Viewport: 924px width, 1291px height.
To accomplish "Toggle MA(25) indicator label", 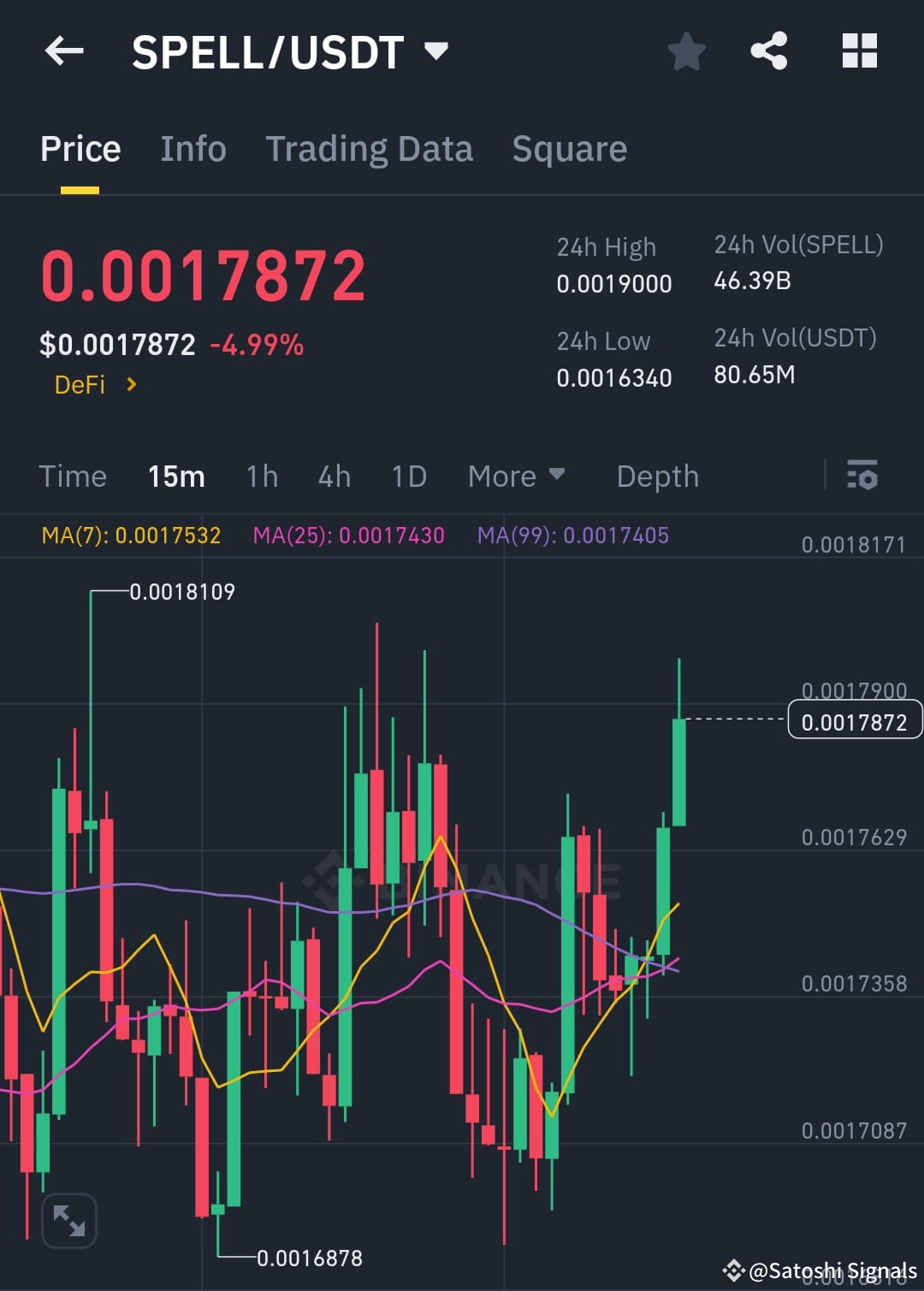I will pyautogui.click(x=348, y=535).
